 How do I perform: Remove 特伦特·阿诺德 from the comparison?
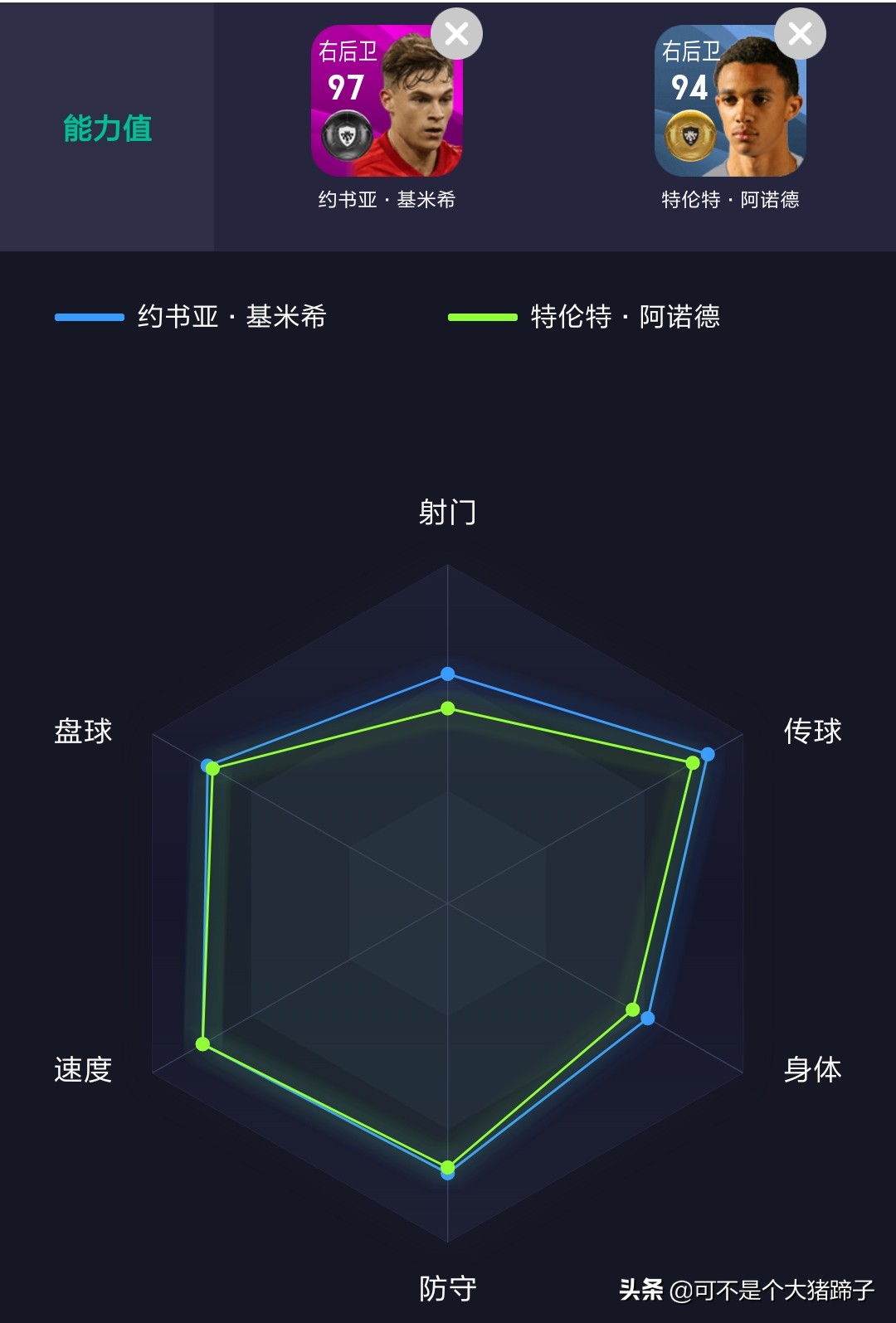[x=800, y=34]
